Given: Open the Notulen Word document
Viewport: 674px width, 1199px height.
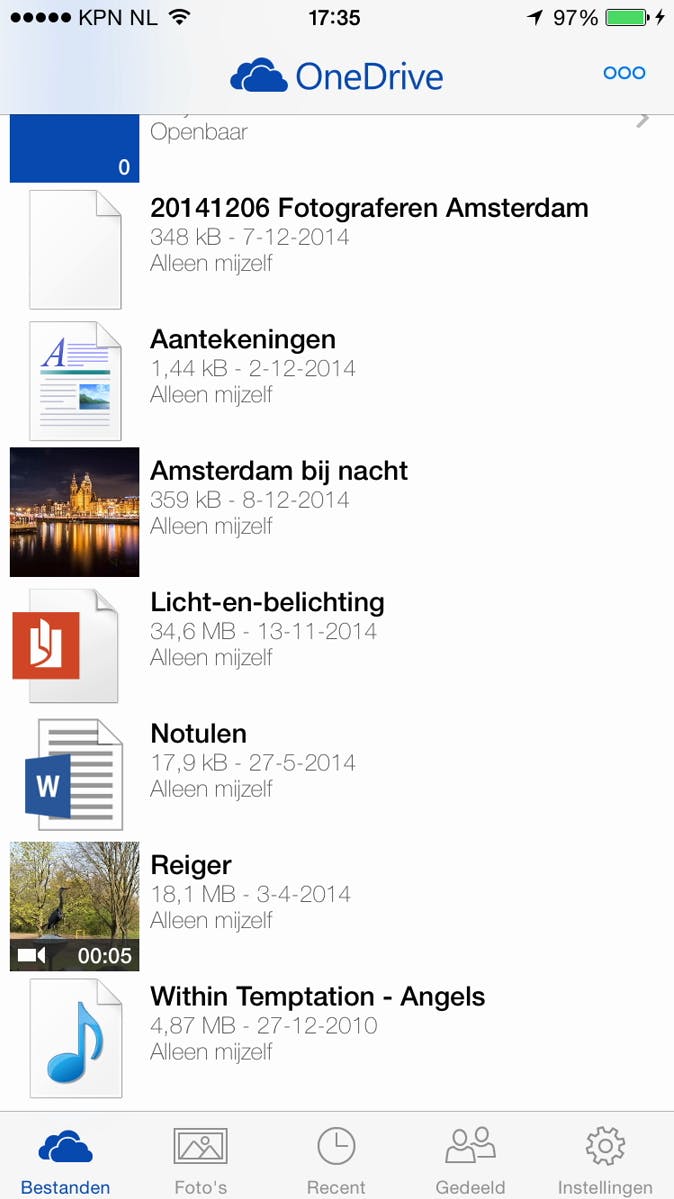Looking at the screenshot, I should point(198,760).
